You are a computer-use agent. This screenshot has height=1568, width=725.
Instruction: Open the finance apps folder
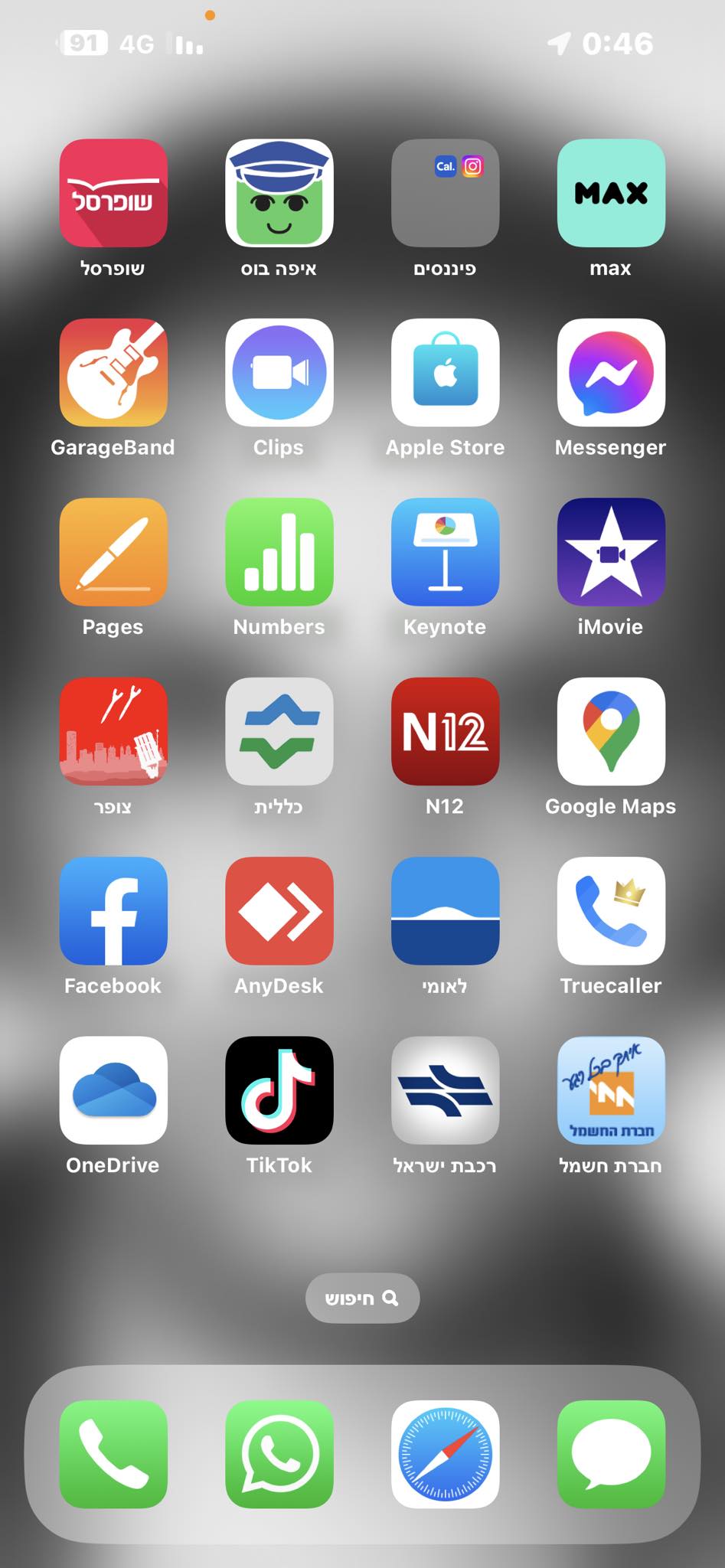(445, 193)
